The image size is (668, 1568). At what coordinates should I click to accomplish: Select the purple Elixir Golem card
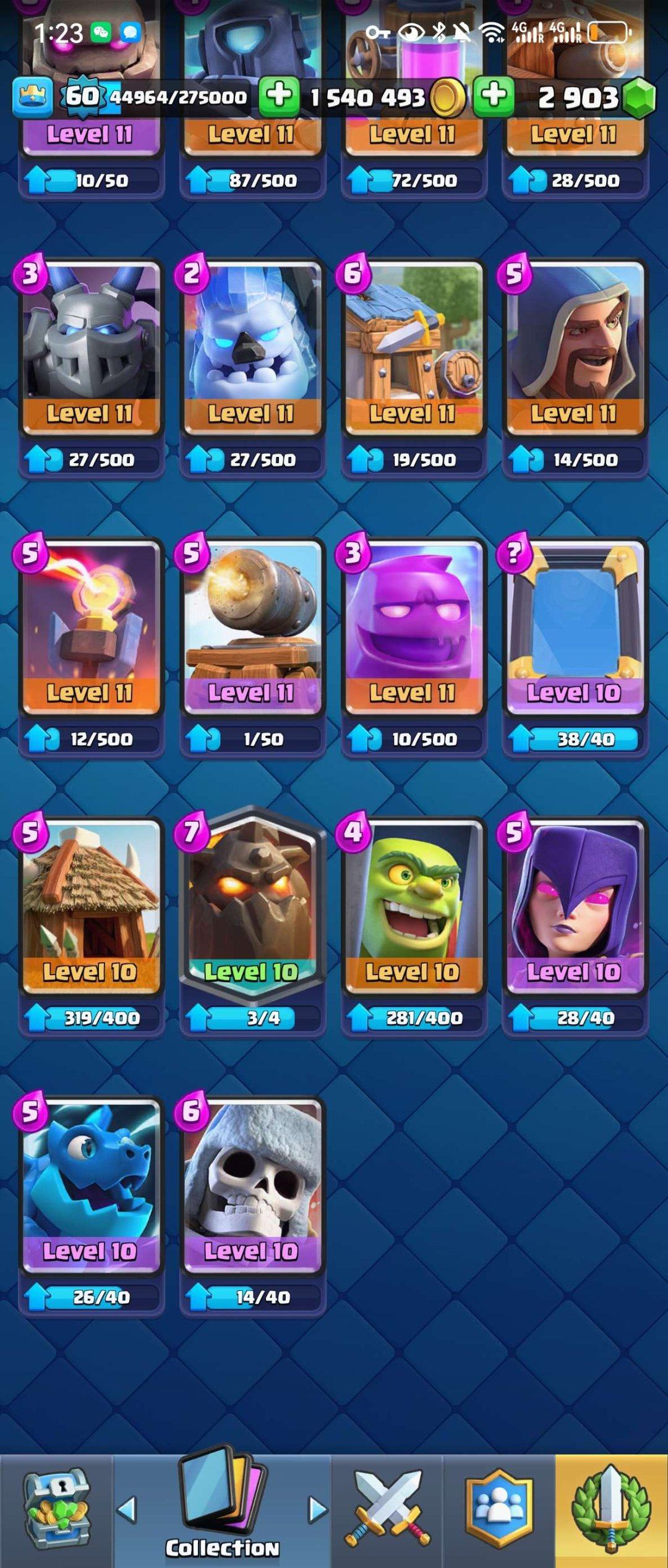pos(413,626)
